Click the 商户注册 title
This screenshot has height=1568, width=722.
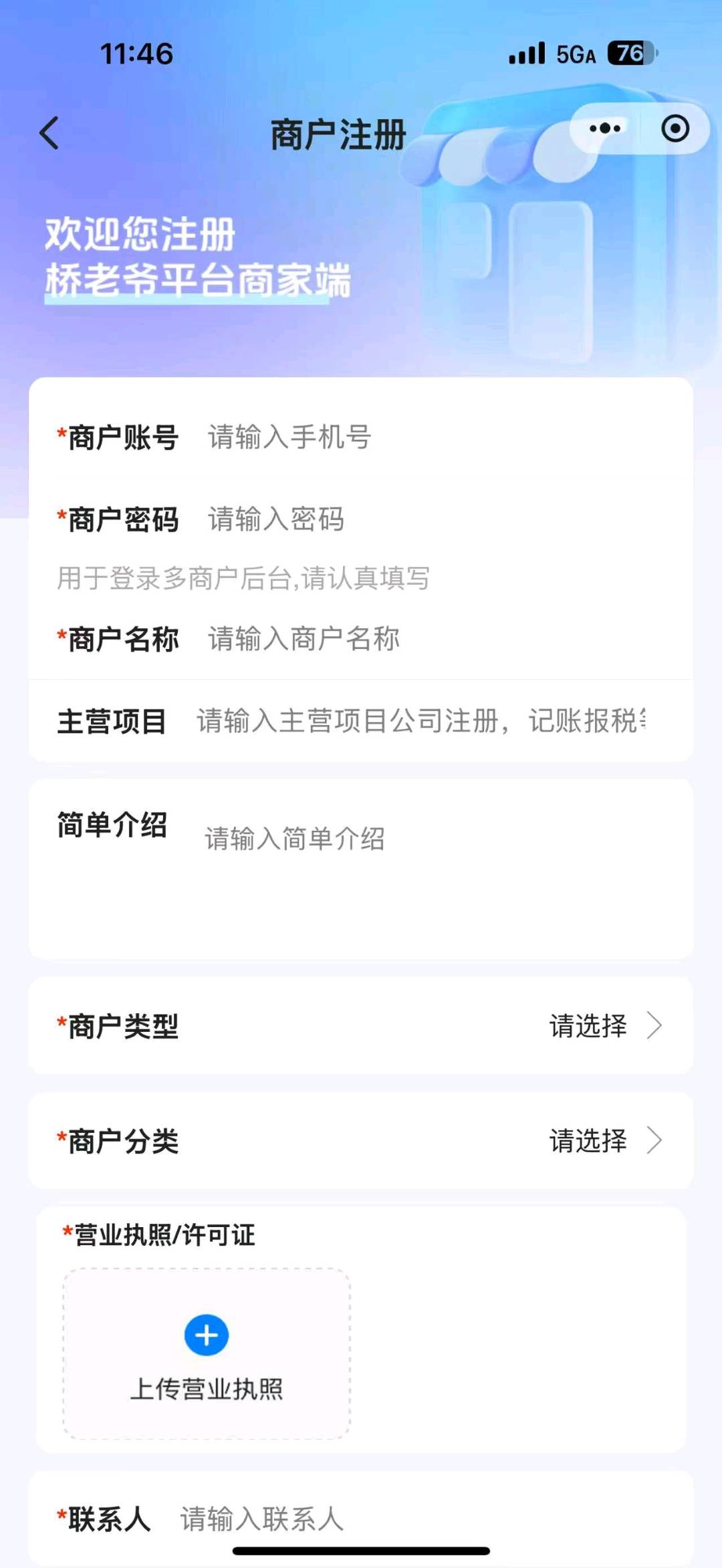(x=338, y=134)
